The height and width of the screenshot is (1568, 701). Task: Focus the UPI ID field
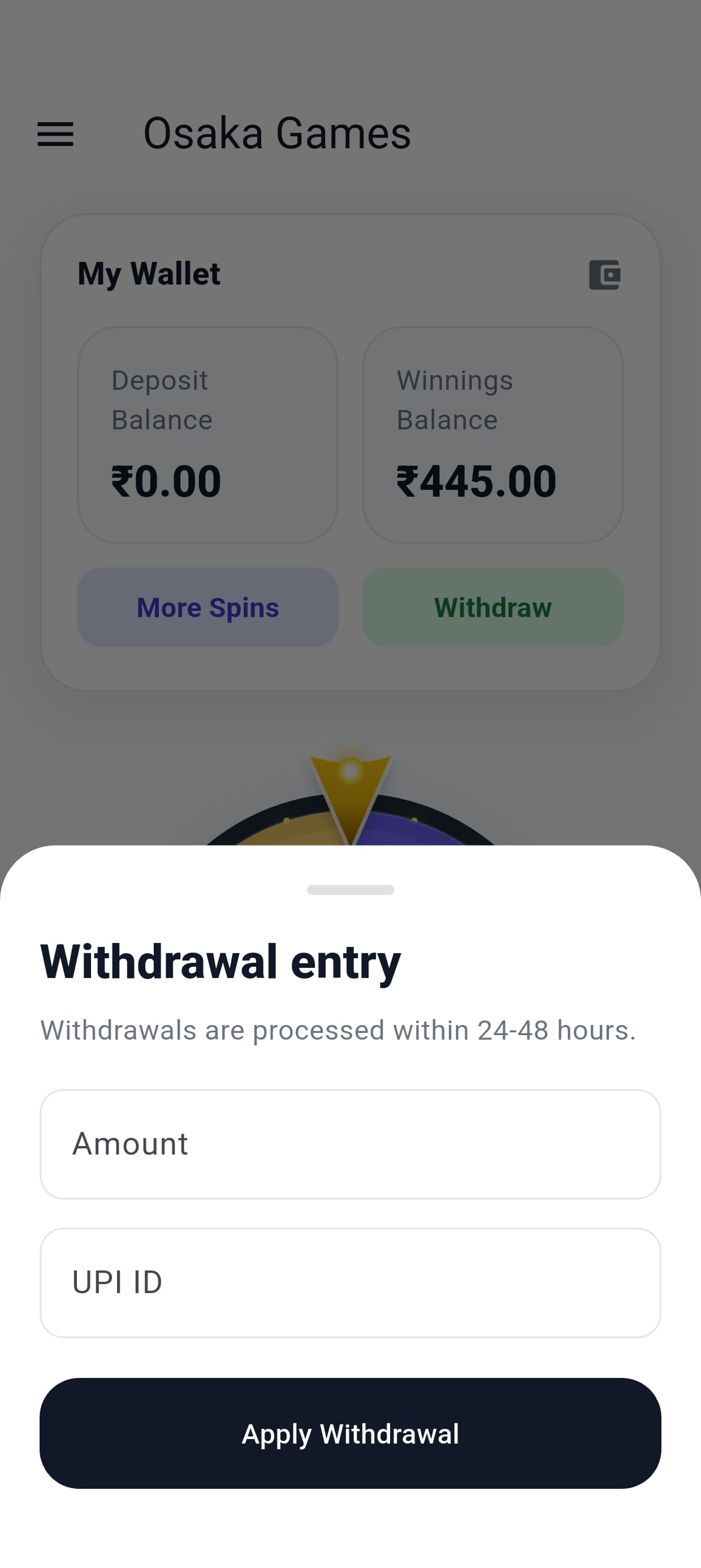tap(350, 1282)
